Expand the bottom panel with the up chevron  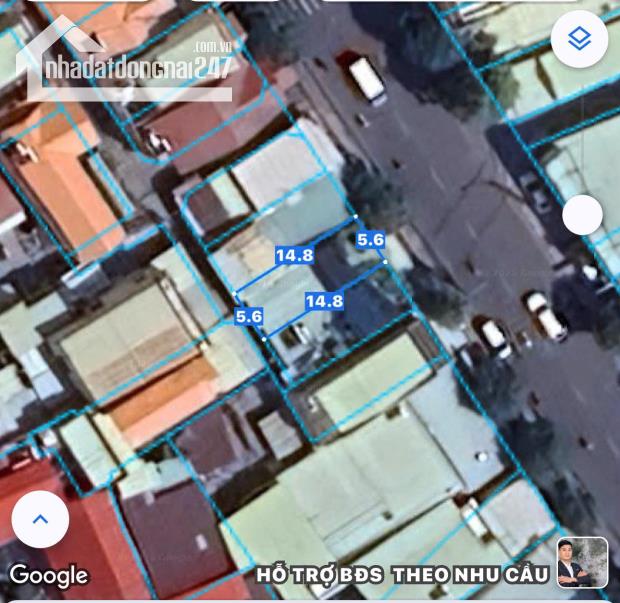pyautogui.click(x=40, y=519)
